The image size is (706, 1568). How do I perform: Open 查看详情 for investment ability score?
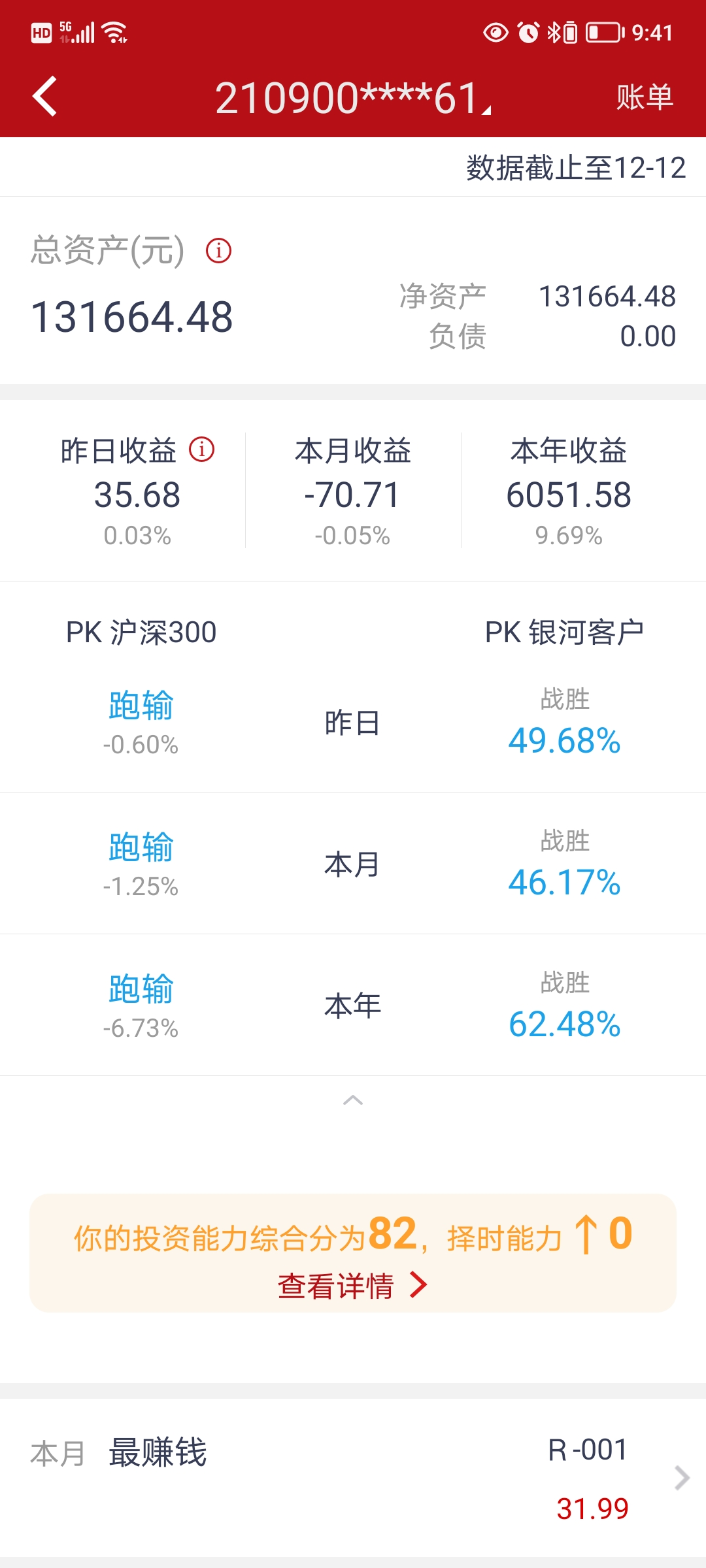point(353,1286)
